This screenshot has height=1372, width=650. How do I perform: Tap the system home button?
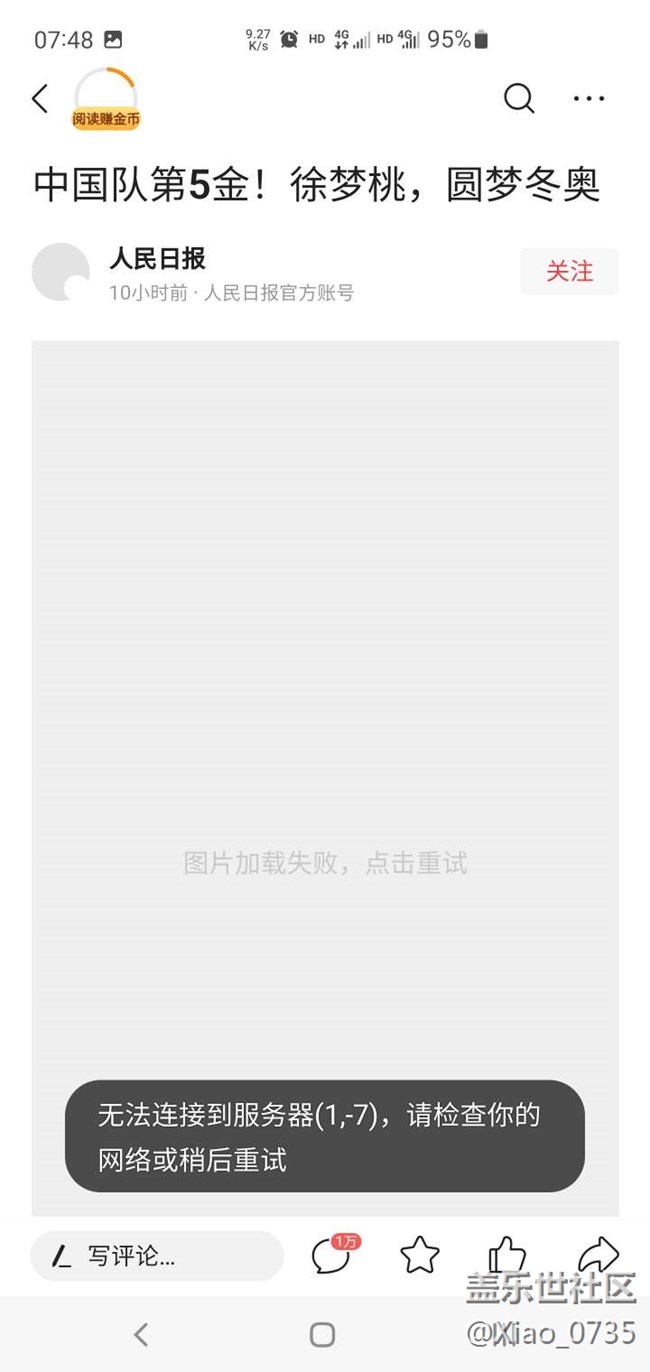coord(322,1334)
